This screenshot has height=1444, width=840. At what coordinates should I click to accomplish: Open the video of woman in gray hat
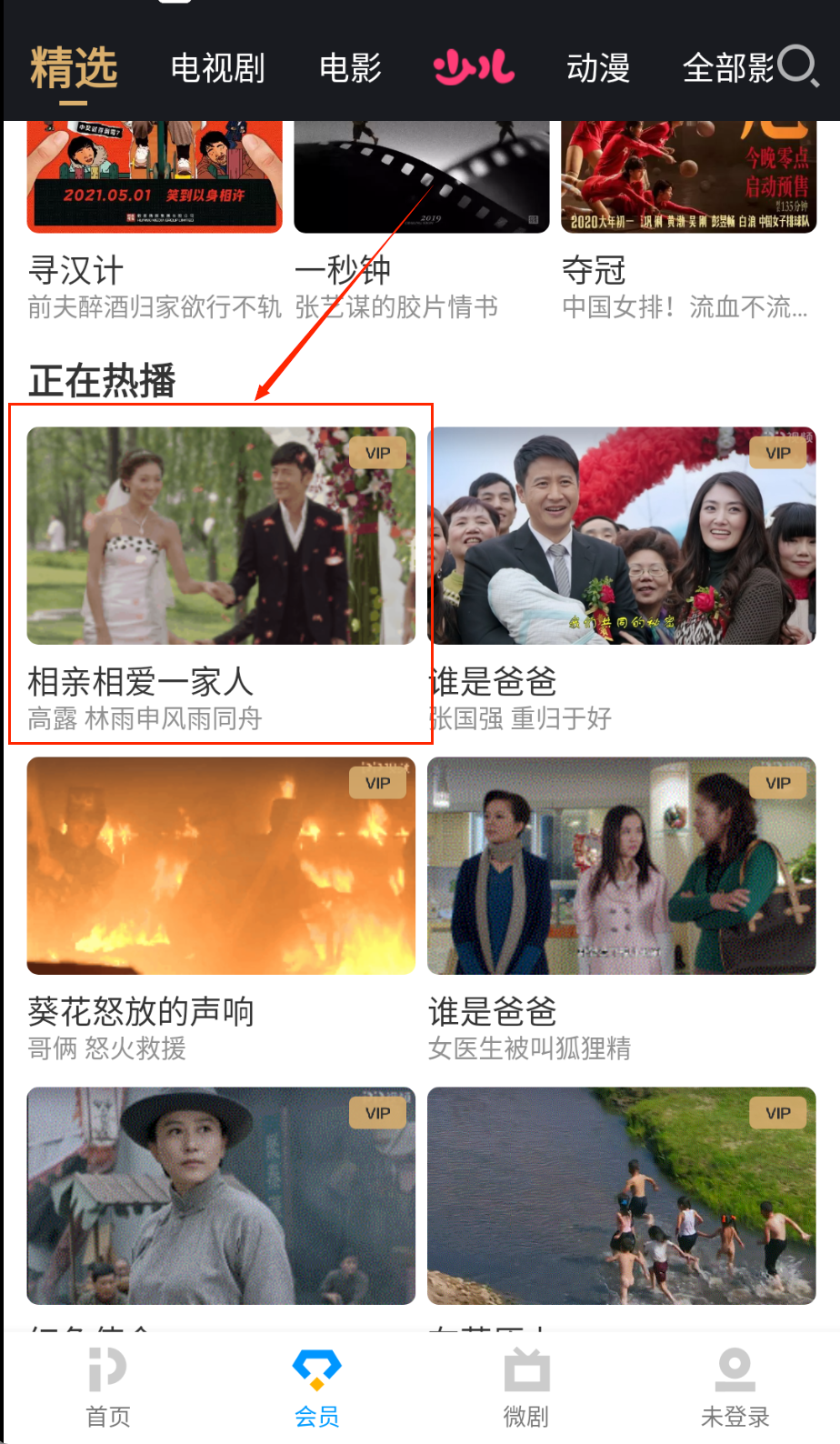coord(221,1195)
